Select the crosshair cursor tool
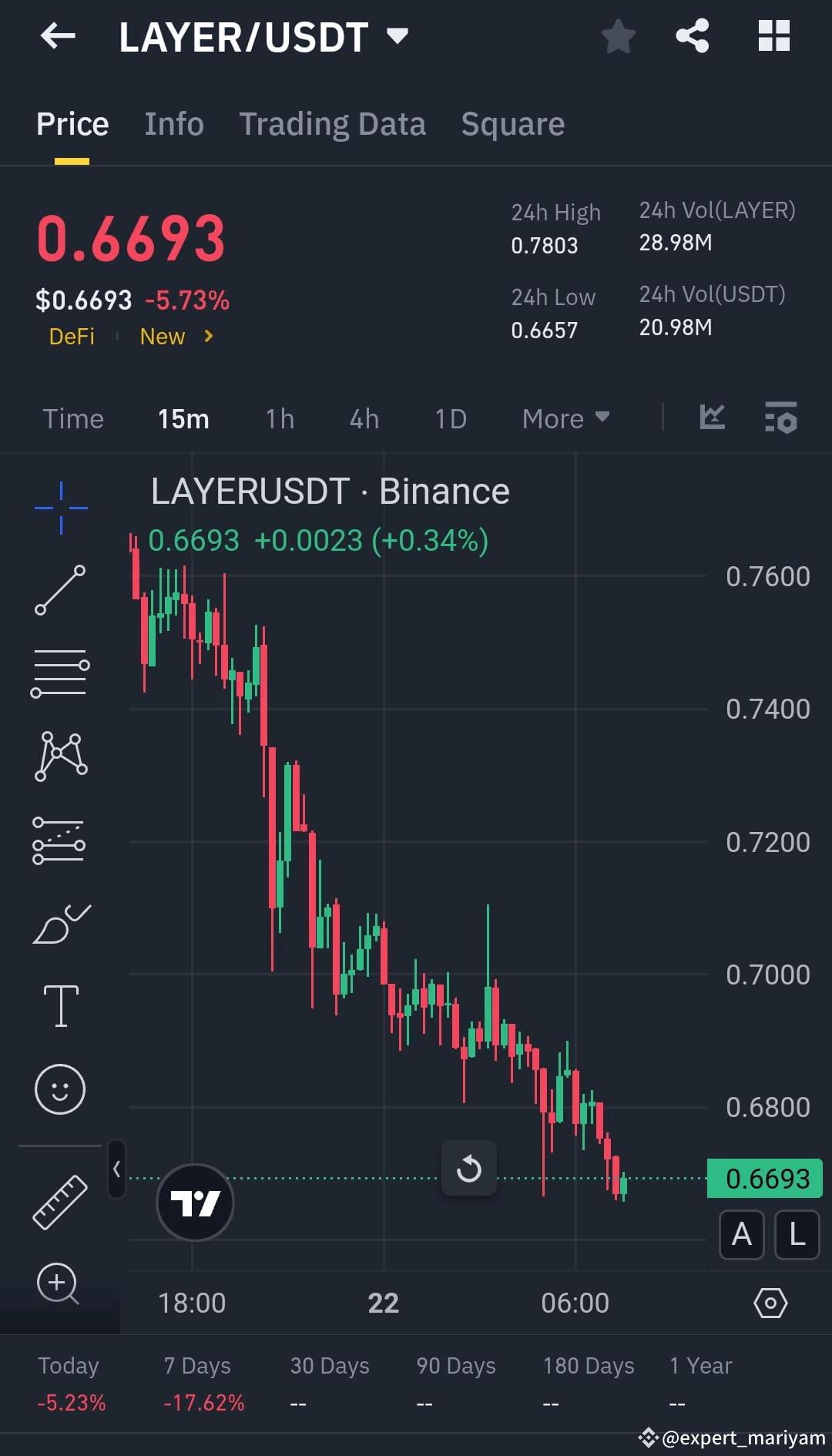832x1456 pixels. click(x=61, y=506)
